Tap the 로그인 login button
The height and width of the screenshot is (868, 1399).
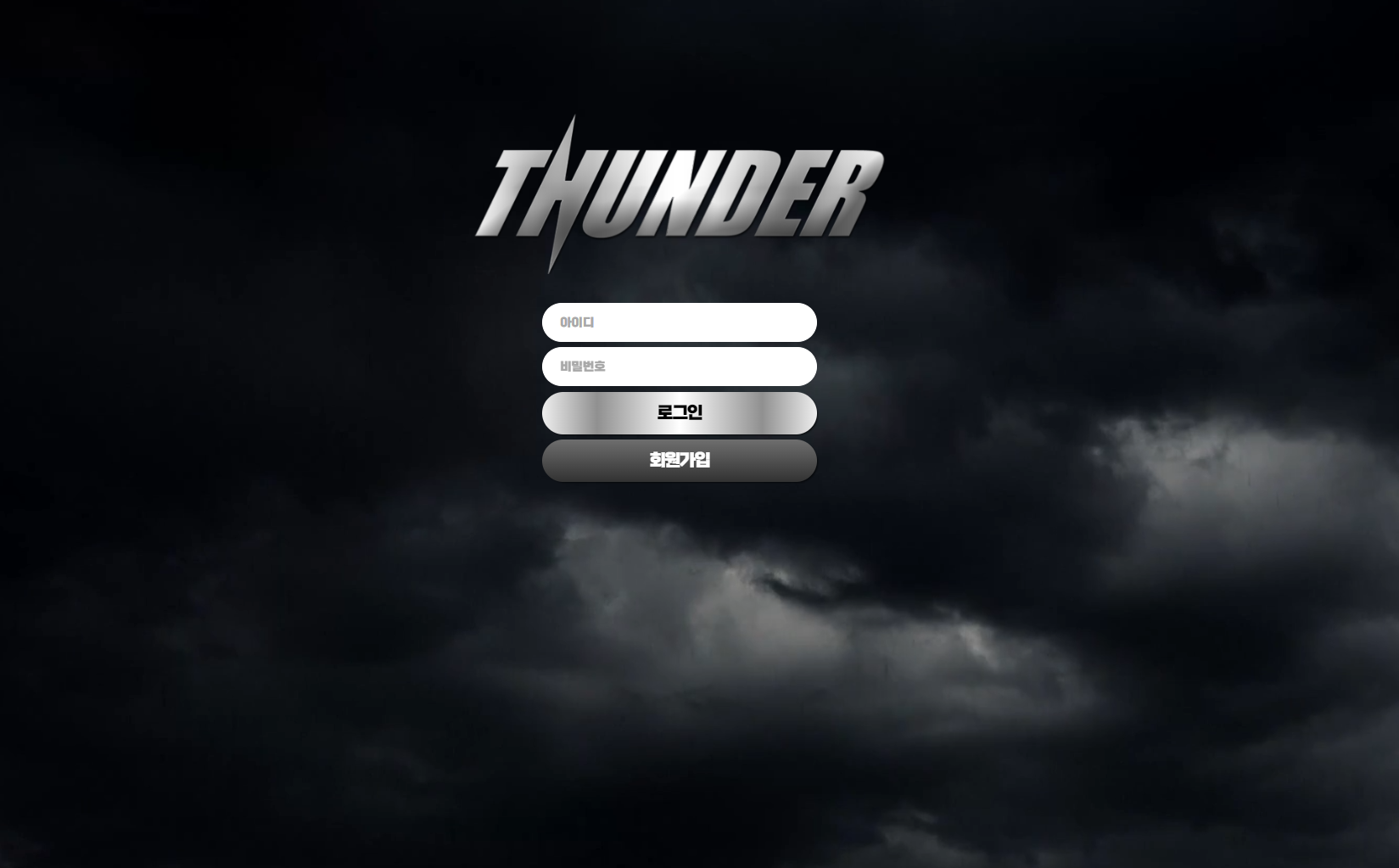(679, 413)
